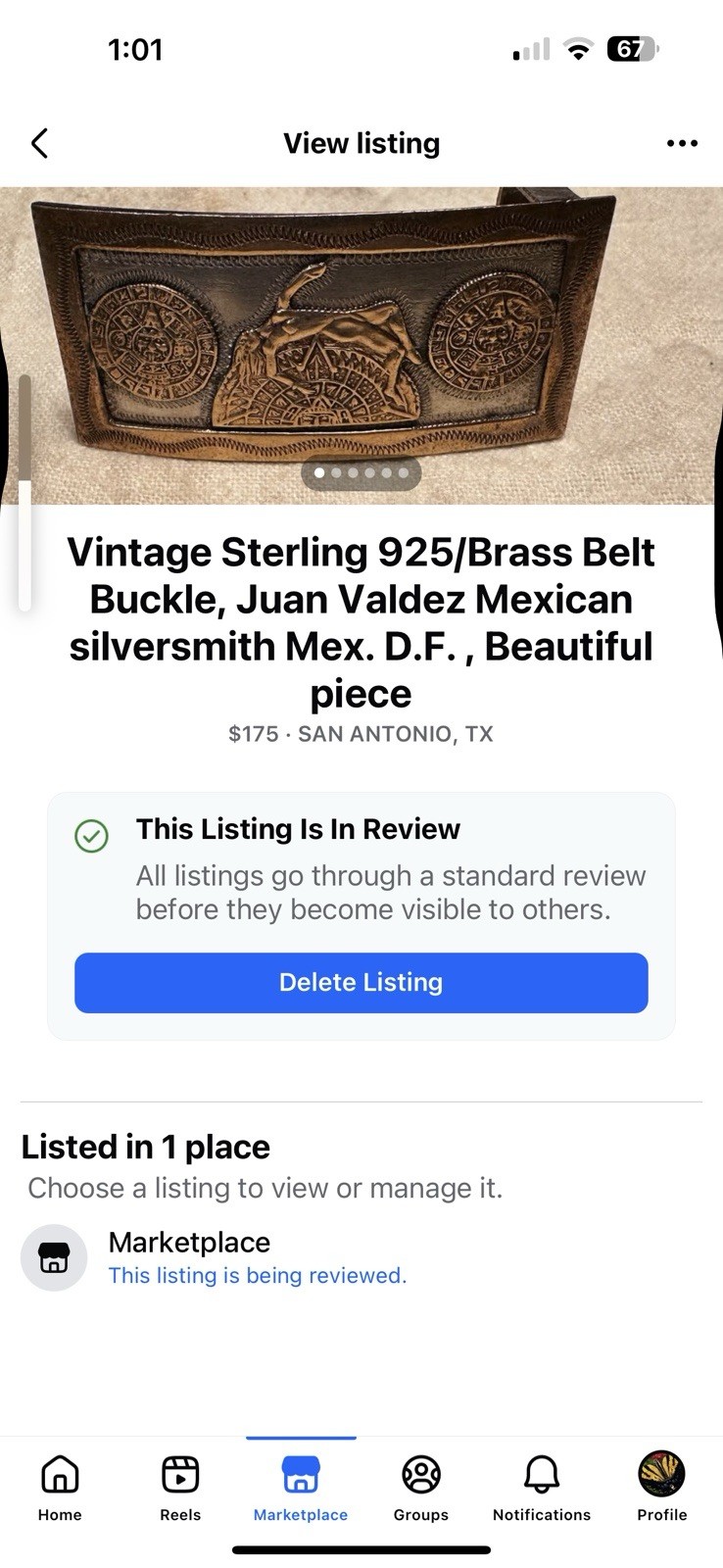
Task: Select the Marketplace tab in bottom bar
Action: (301, 1487)
